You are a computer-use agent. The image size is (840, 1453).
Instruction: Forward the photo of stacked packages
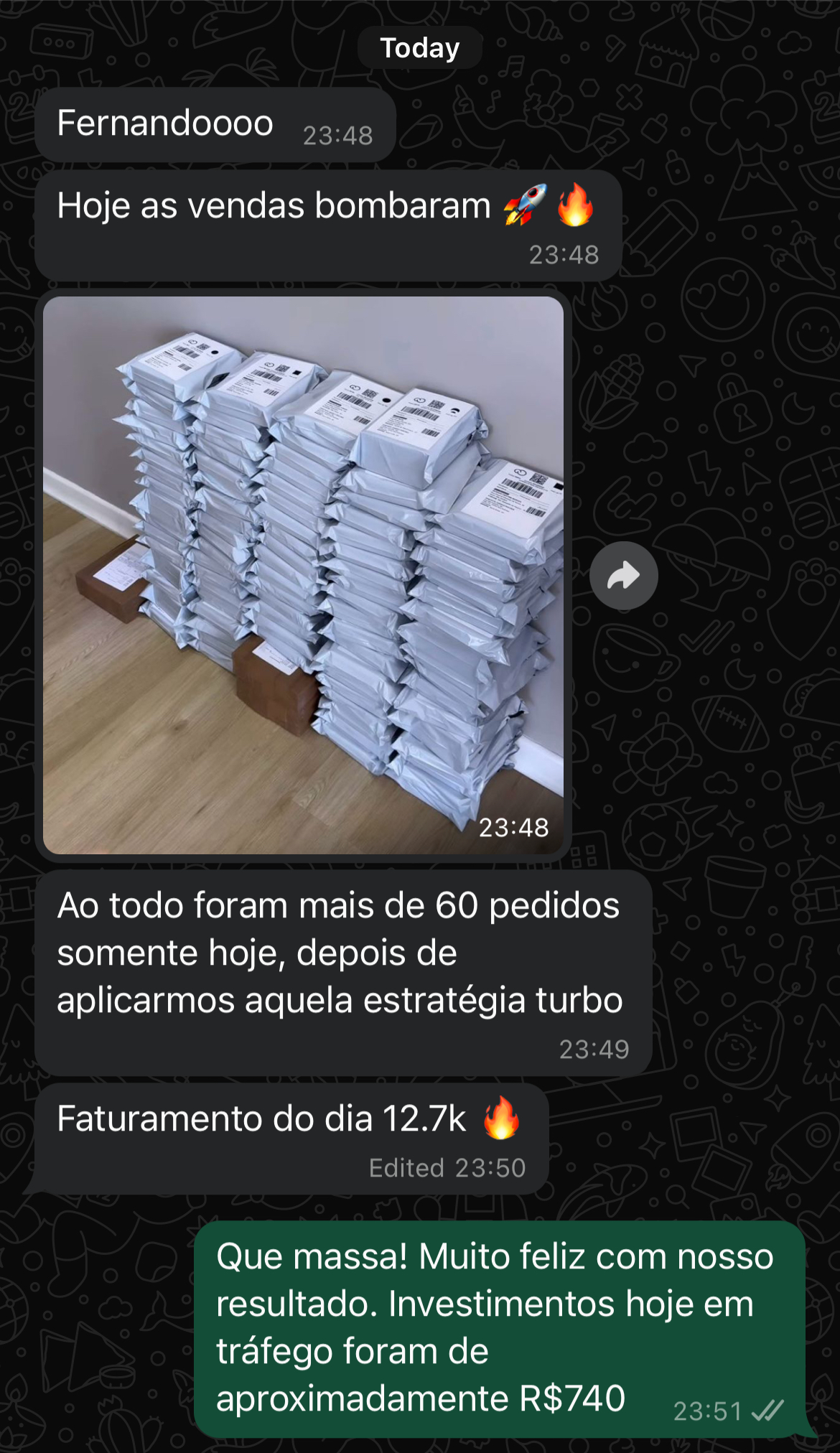click(x=623, y=576)
